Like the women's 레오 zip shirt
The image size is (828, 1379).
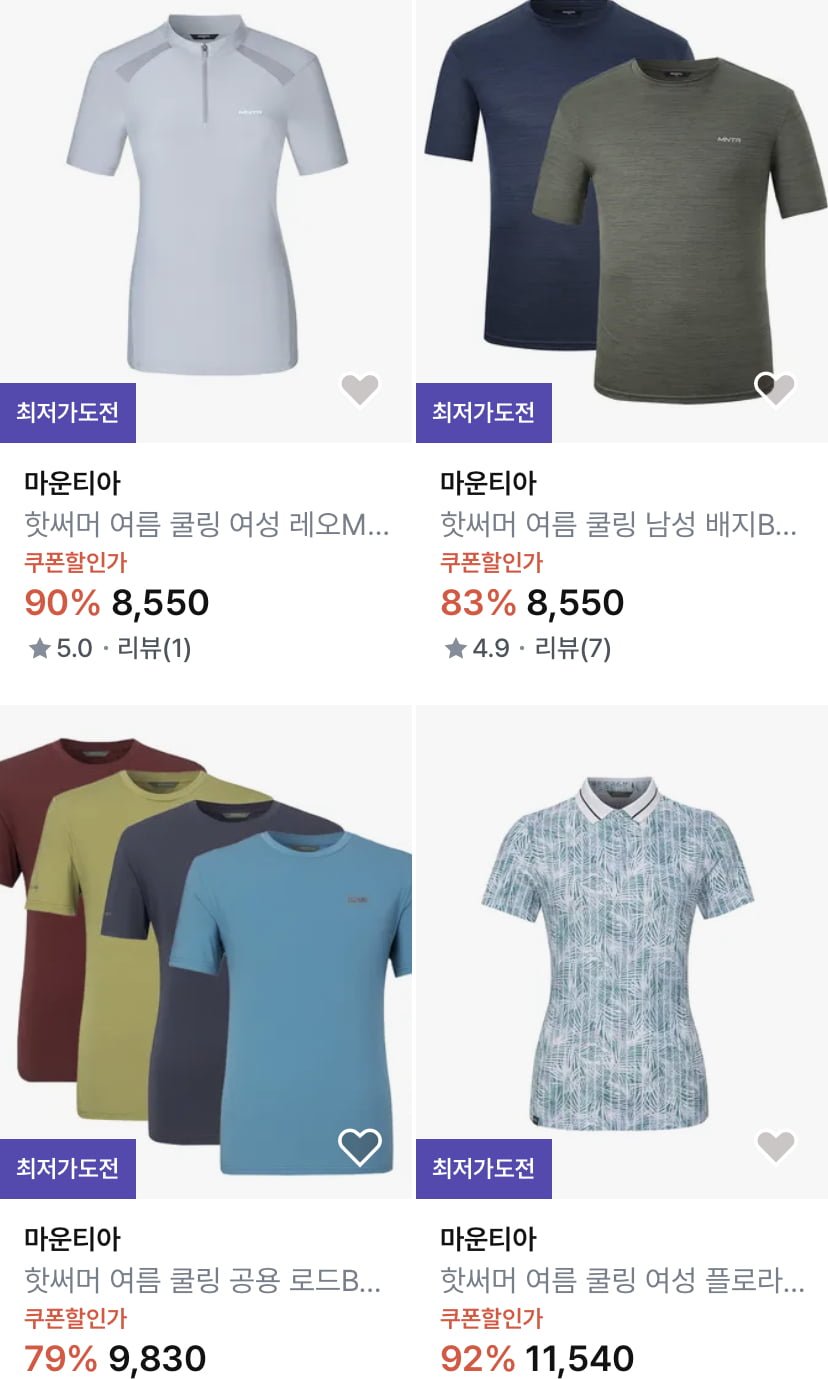click(x=360, y=389)
